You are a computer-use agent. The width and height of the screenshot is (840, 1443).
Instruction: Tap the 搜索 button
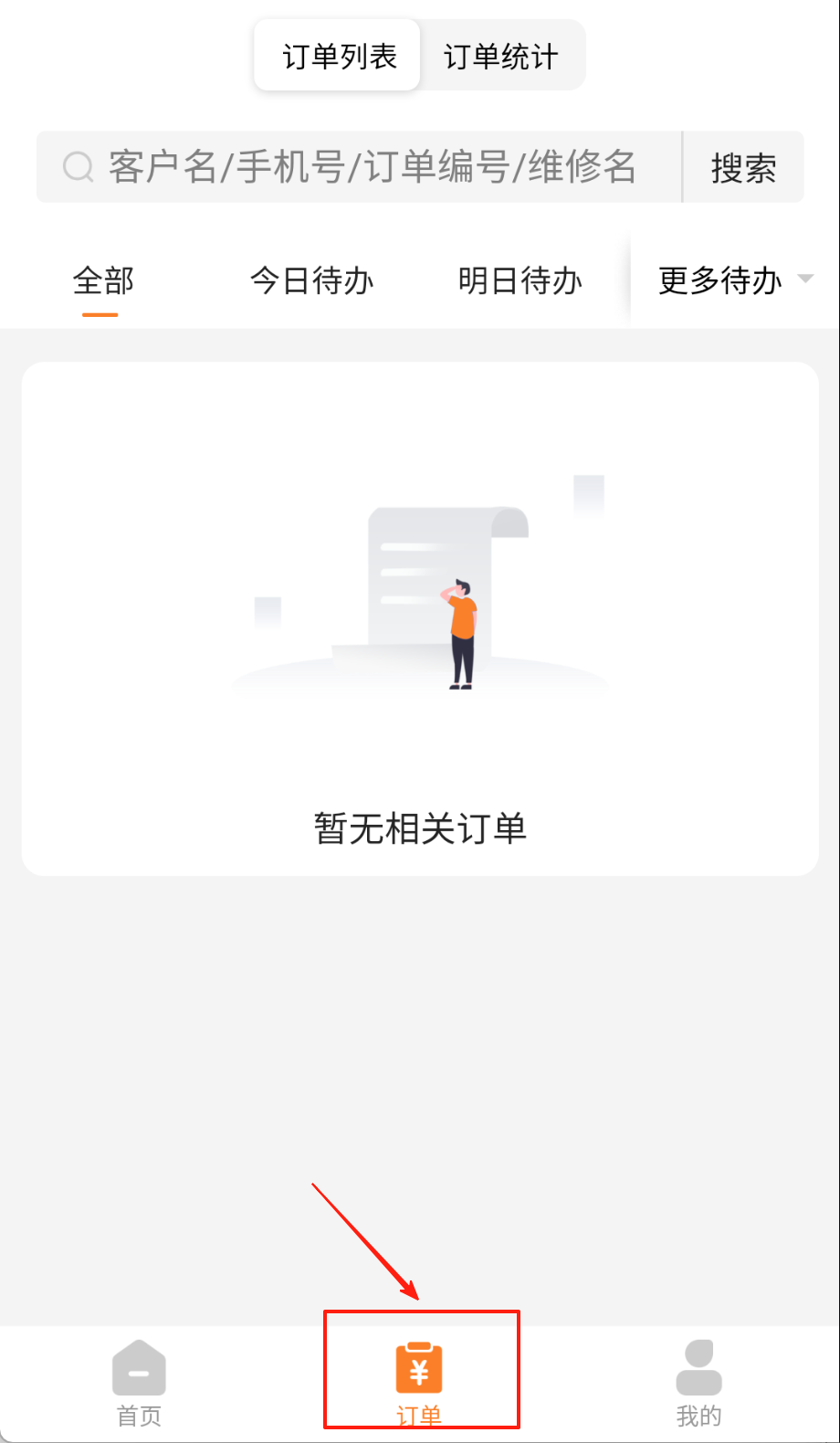[x=743, y=168]
